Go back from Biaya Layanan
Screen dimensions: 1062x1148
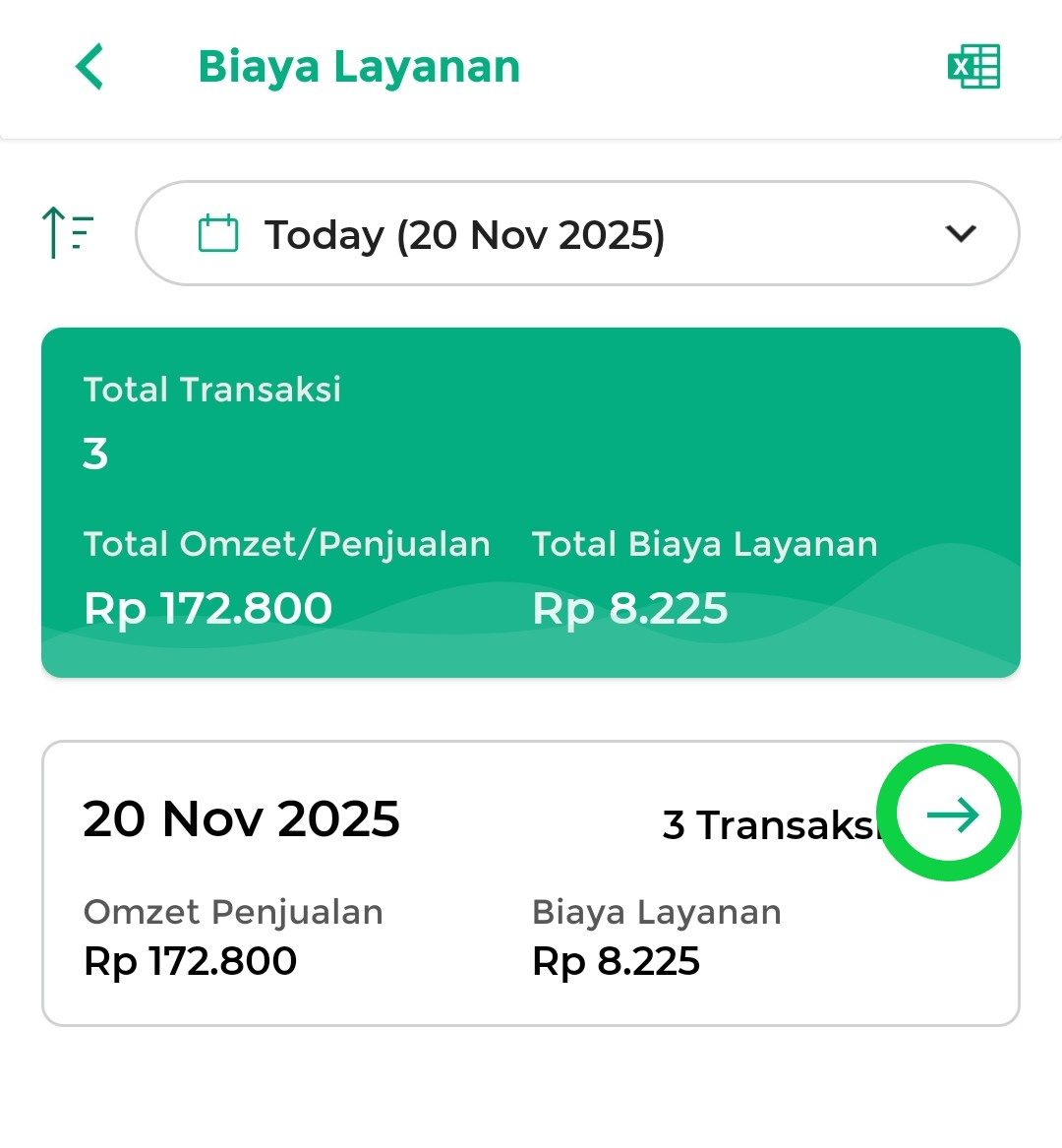(x=89, y=67)
